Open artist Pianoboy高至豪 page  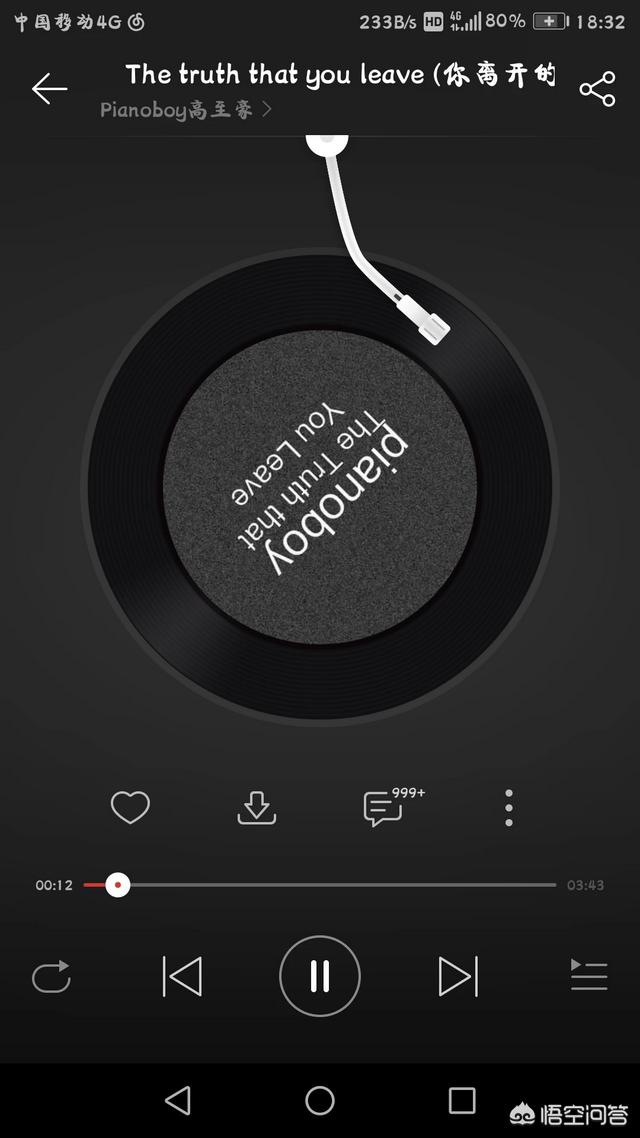[x=186, y=110]
